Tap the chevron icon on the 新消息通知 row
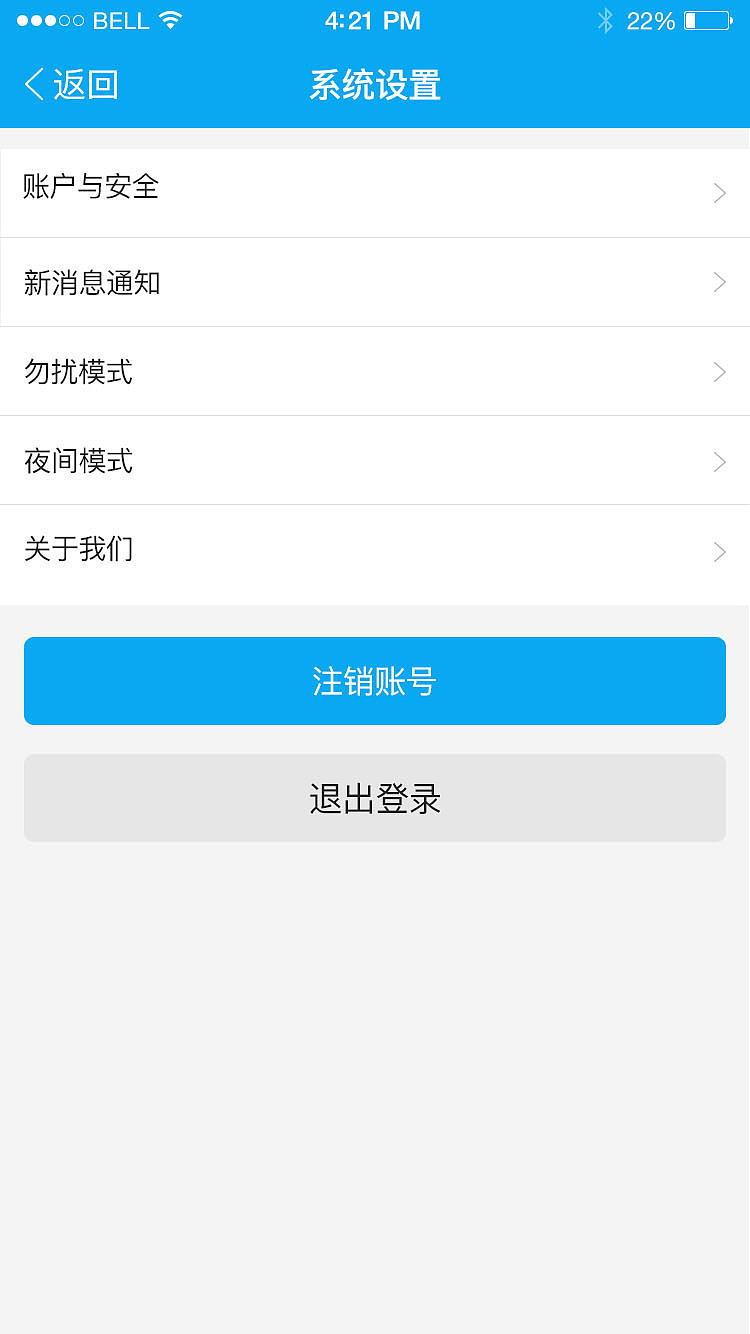The image size is (750, 1334). pos(719,282)
